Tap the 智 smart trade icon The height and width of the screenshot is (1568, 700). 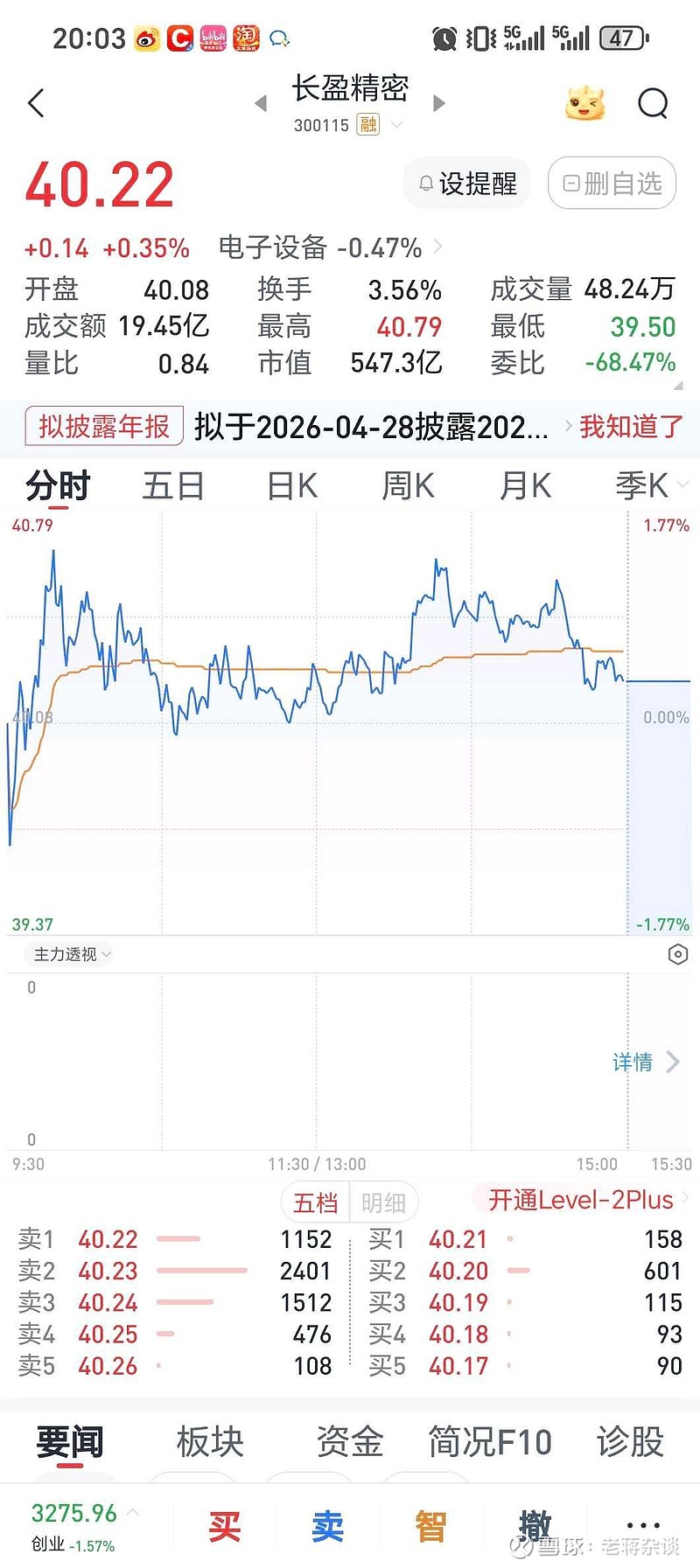[x=429, y=1526]
